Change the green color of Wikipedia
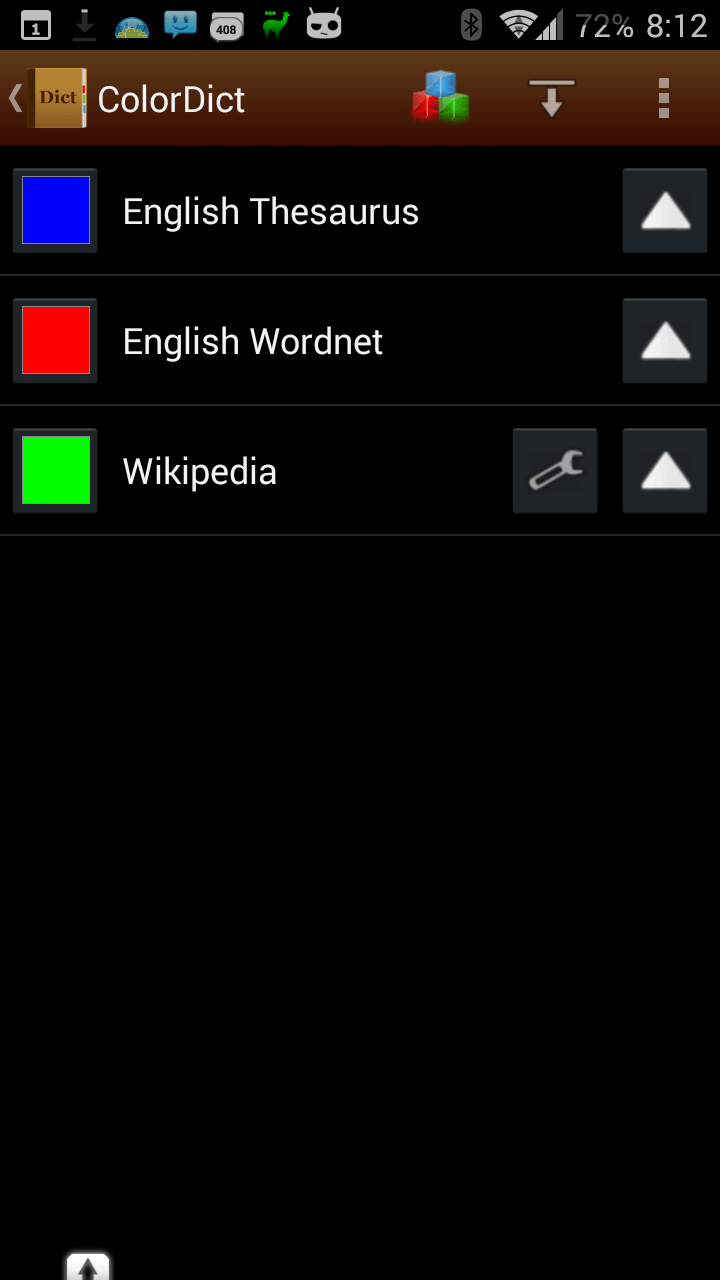 [55, 470]
